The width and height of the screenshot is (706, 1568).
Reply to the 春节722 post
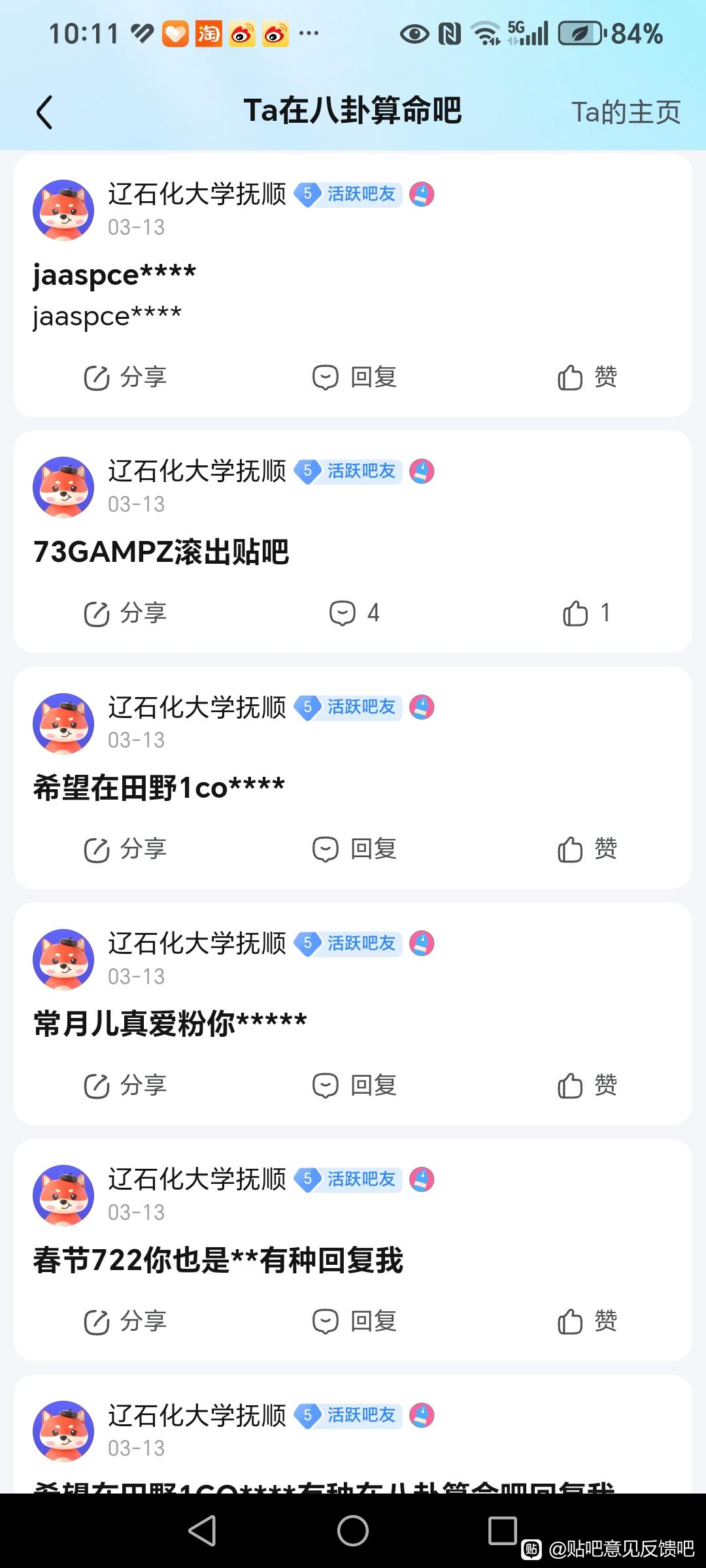point(354,1322)
